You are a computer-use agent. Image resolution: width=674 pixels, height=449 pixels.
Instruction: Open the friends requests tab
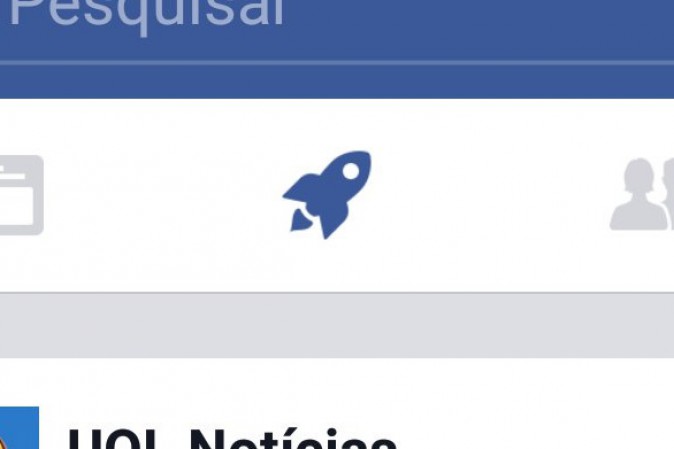643,195
